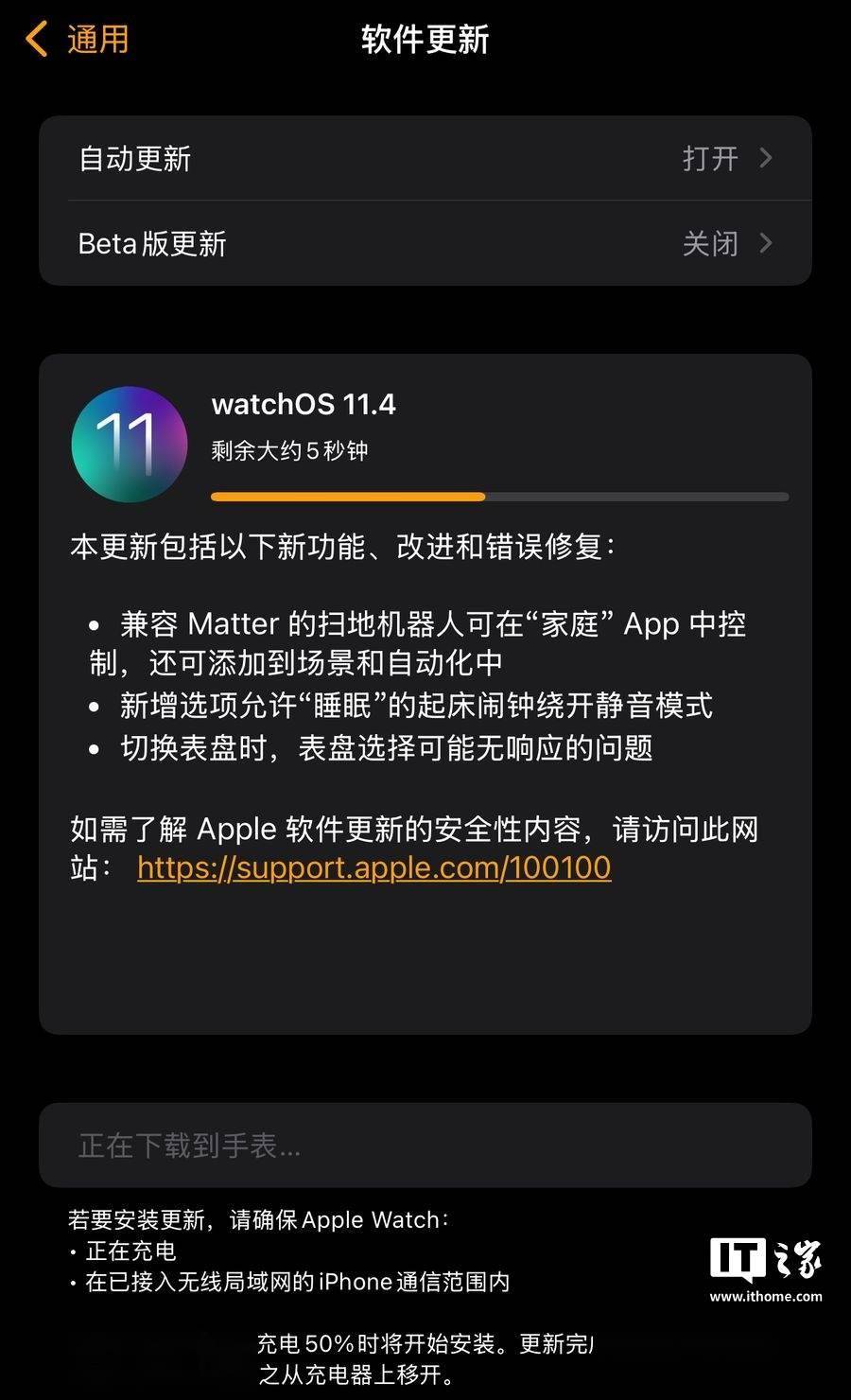The width and height of the screenshot is (851, 1400).
Task: Go back to 通用 settings
Action: [x=76, y=40]
